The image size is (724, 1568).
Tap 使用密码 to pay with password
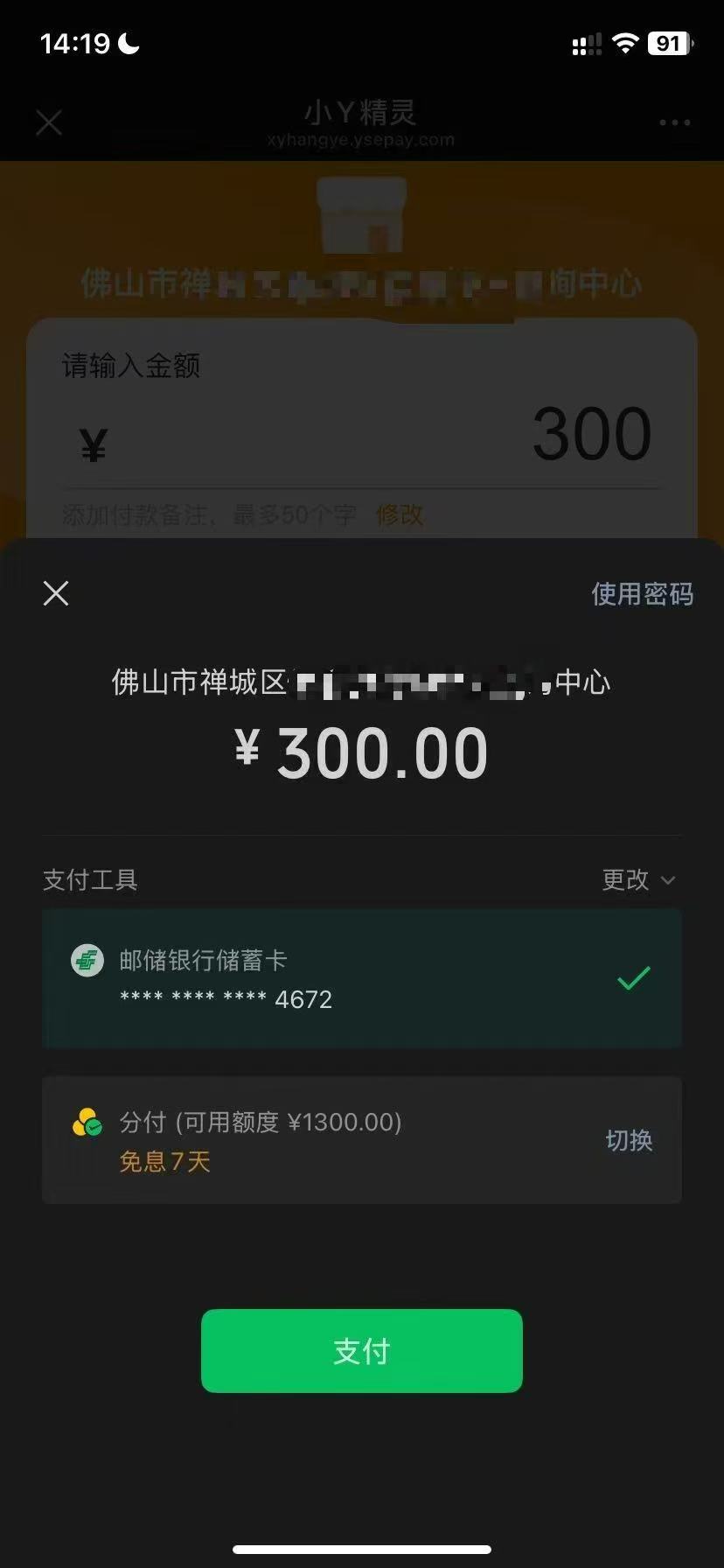(x=642, y=593)
